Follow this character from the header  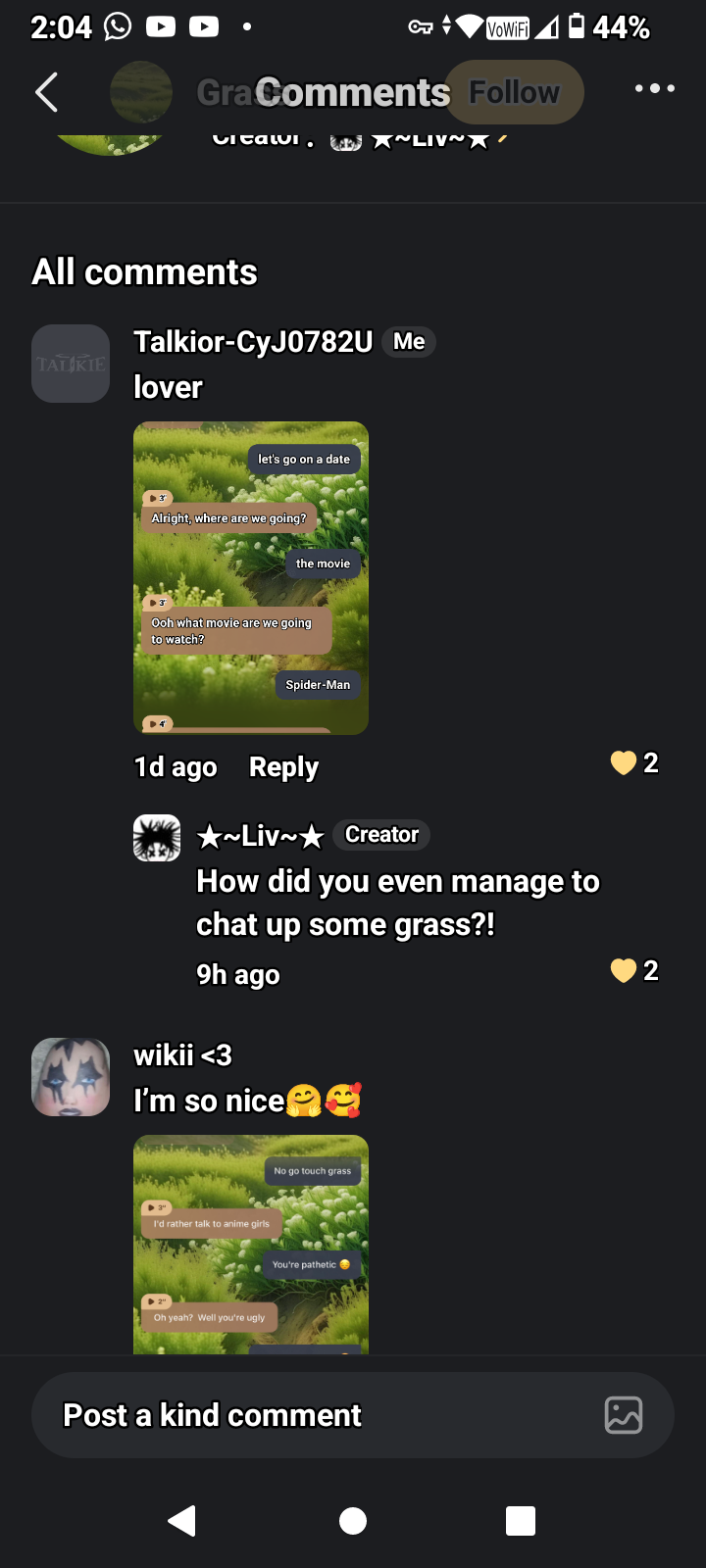pyautogui.click(x=514, y=92)
